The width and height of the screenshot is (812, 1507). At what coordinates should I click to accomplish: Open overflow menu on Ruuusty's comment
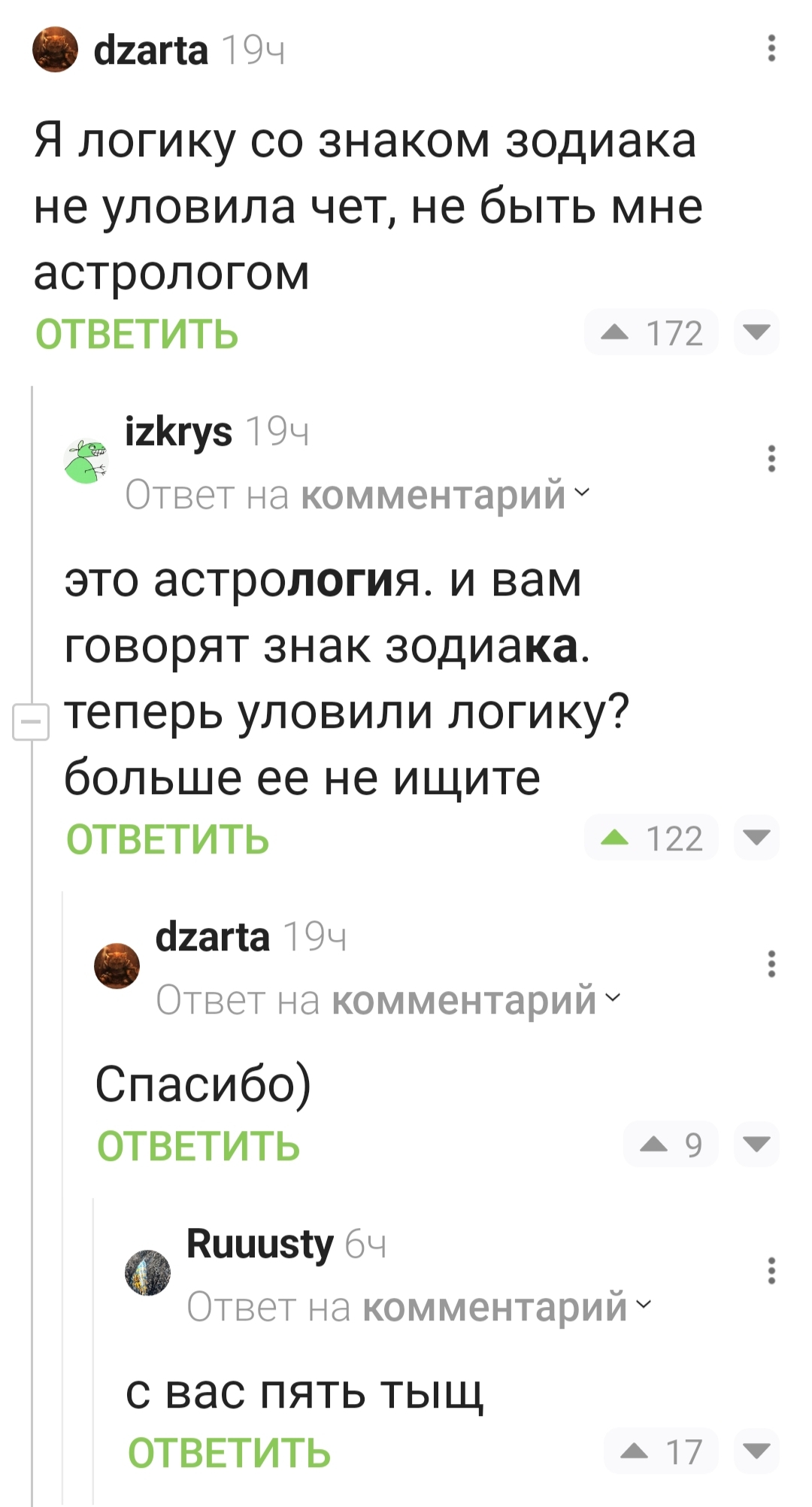(x=771, y=1270)
